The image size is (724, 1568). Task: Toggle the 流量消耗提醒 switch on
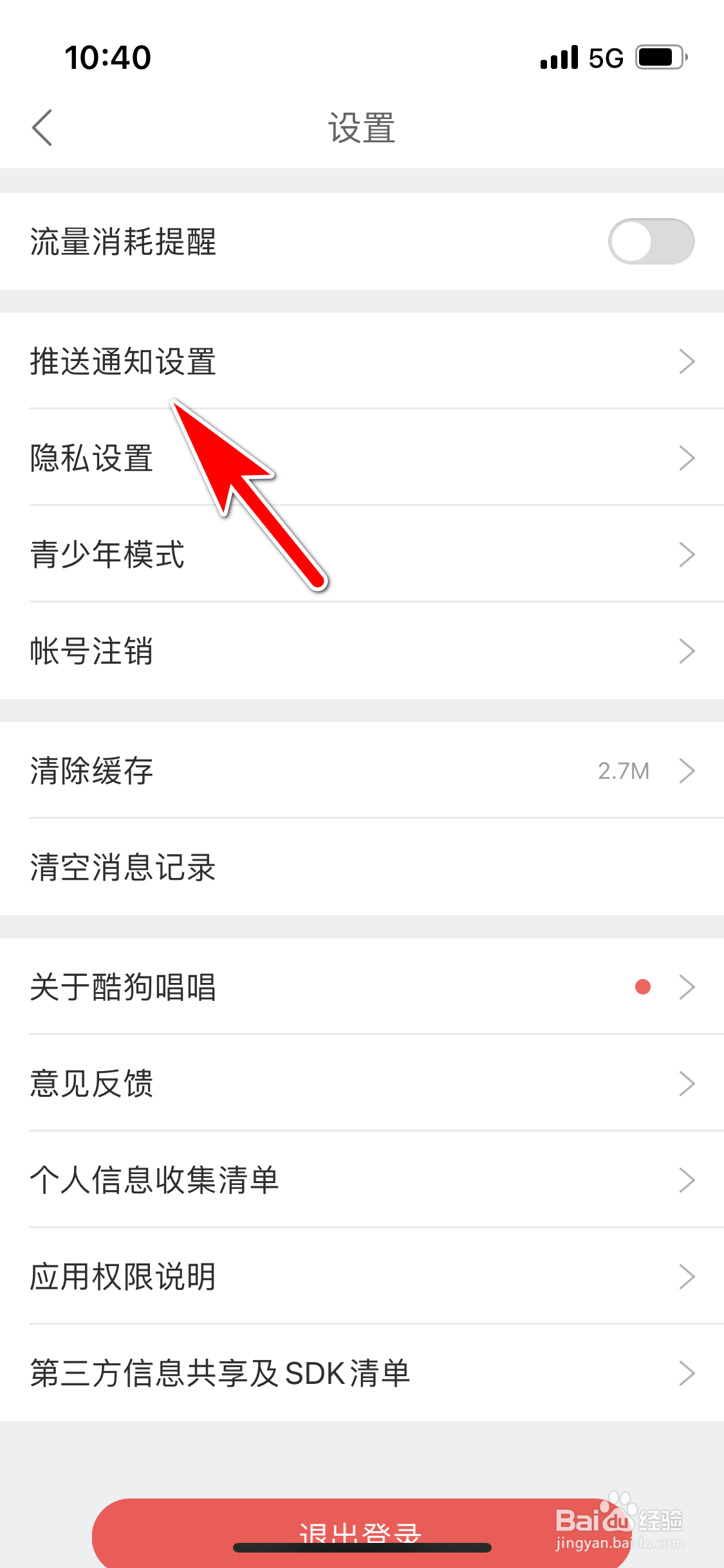pos(650,240)
